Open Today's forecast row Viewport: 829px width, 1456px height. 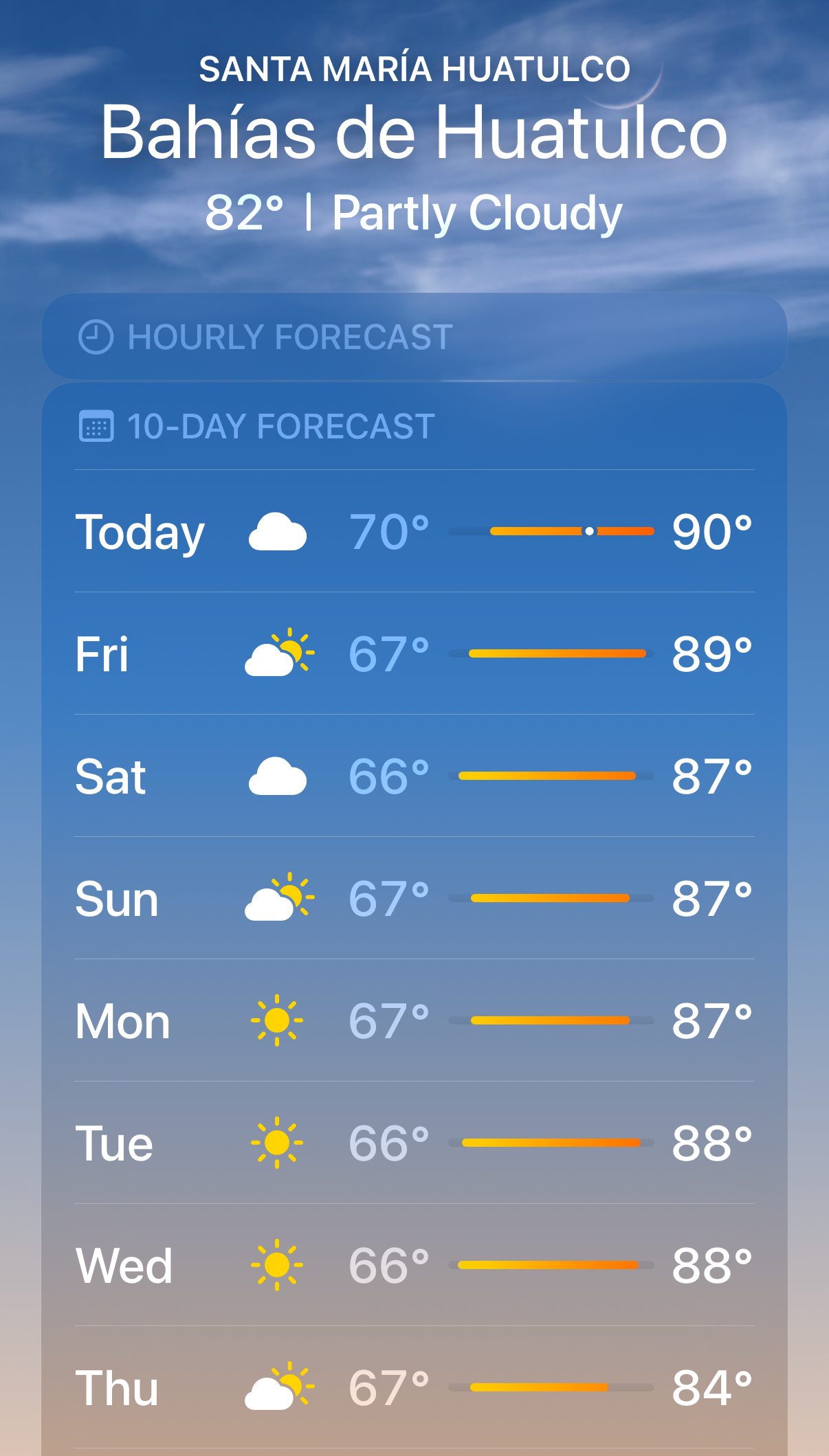pyautogui.click(x=414, y=531)
